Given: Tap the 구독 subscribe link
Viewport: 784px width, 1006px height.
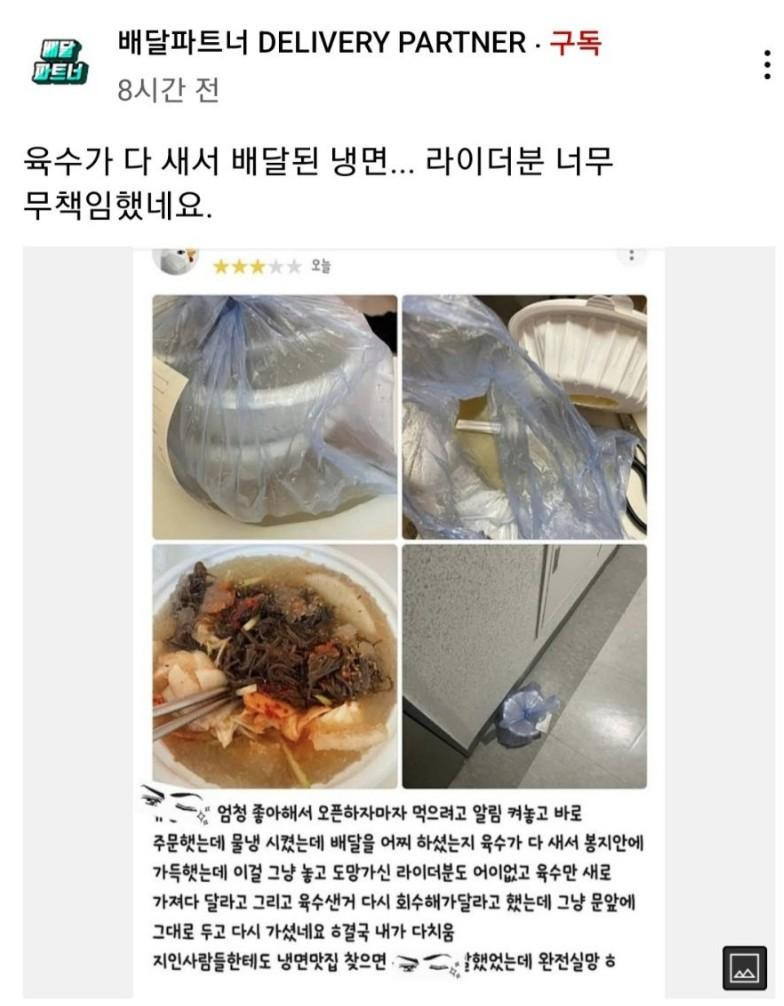Looking at the screenshot, I should (576, 43).
